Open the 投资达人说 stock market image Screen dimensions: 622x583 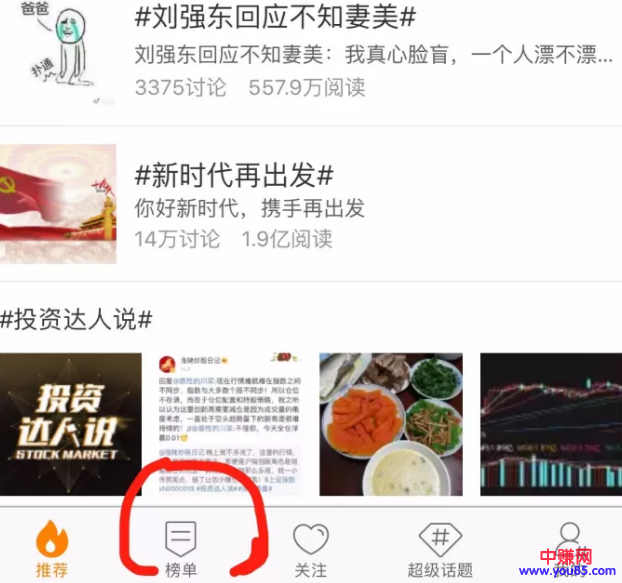pyautogui.click(x=70, y=424)
